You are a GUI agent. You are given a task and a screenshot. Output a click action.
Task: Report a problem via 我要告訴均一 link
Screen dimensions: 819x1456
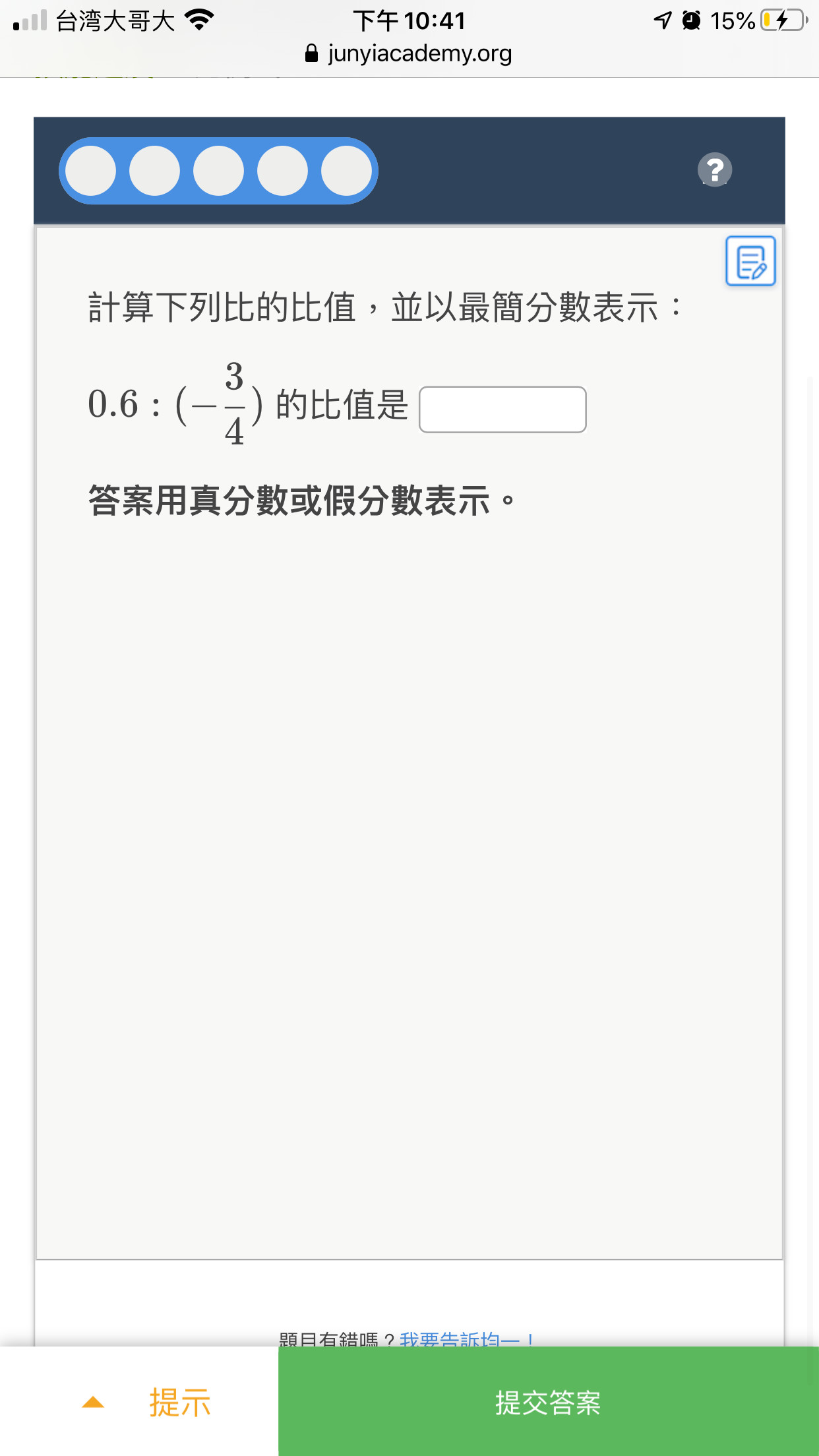[x=467, y=1339]
